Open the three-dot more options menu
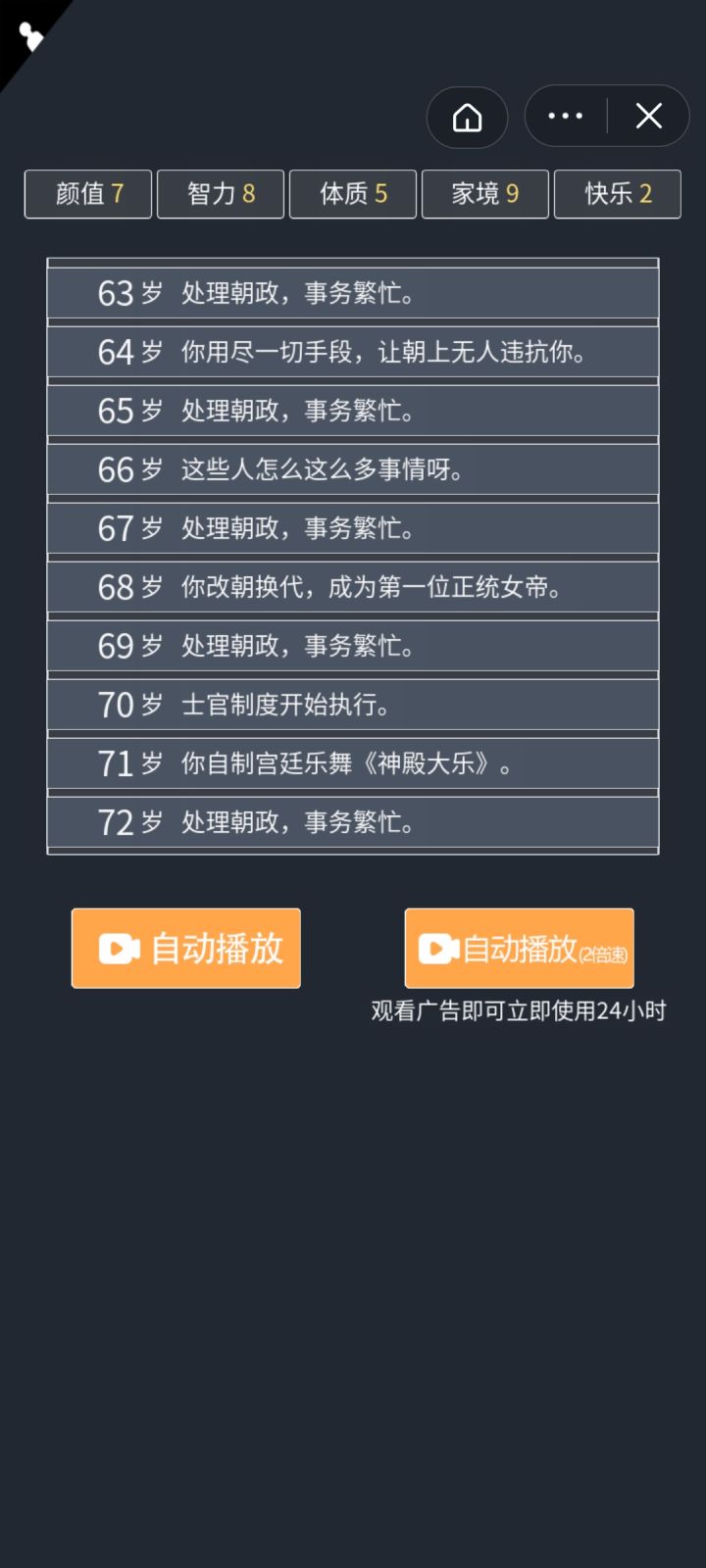706x1568 pixels. tap(564, 116)
